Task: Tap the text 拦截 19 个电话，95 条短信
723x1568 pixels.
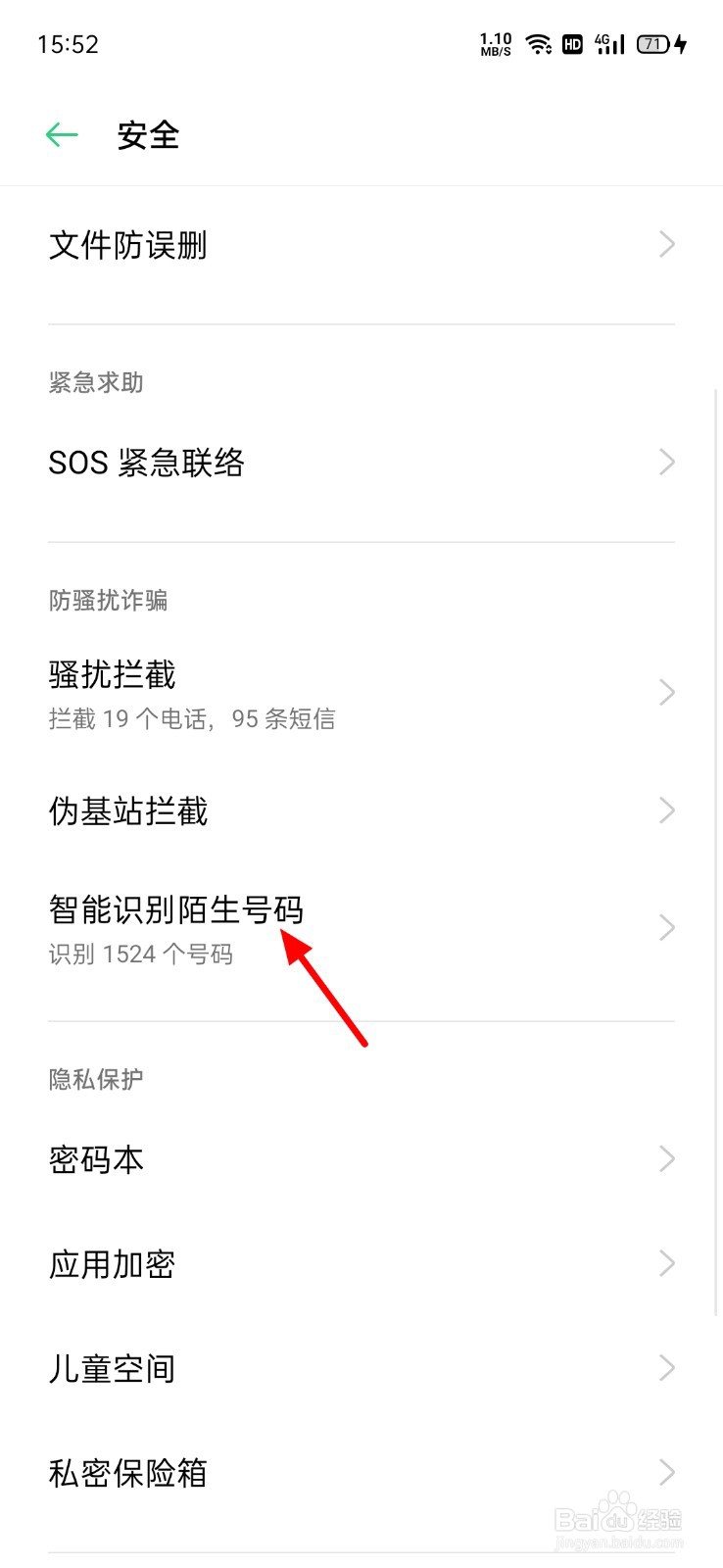Action: [192, 718]
